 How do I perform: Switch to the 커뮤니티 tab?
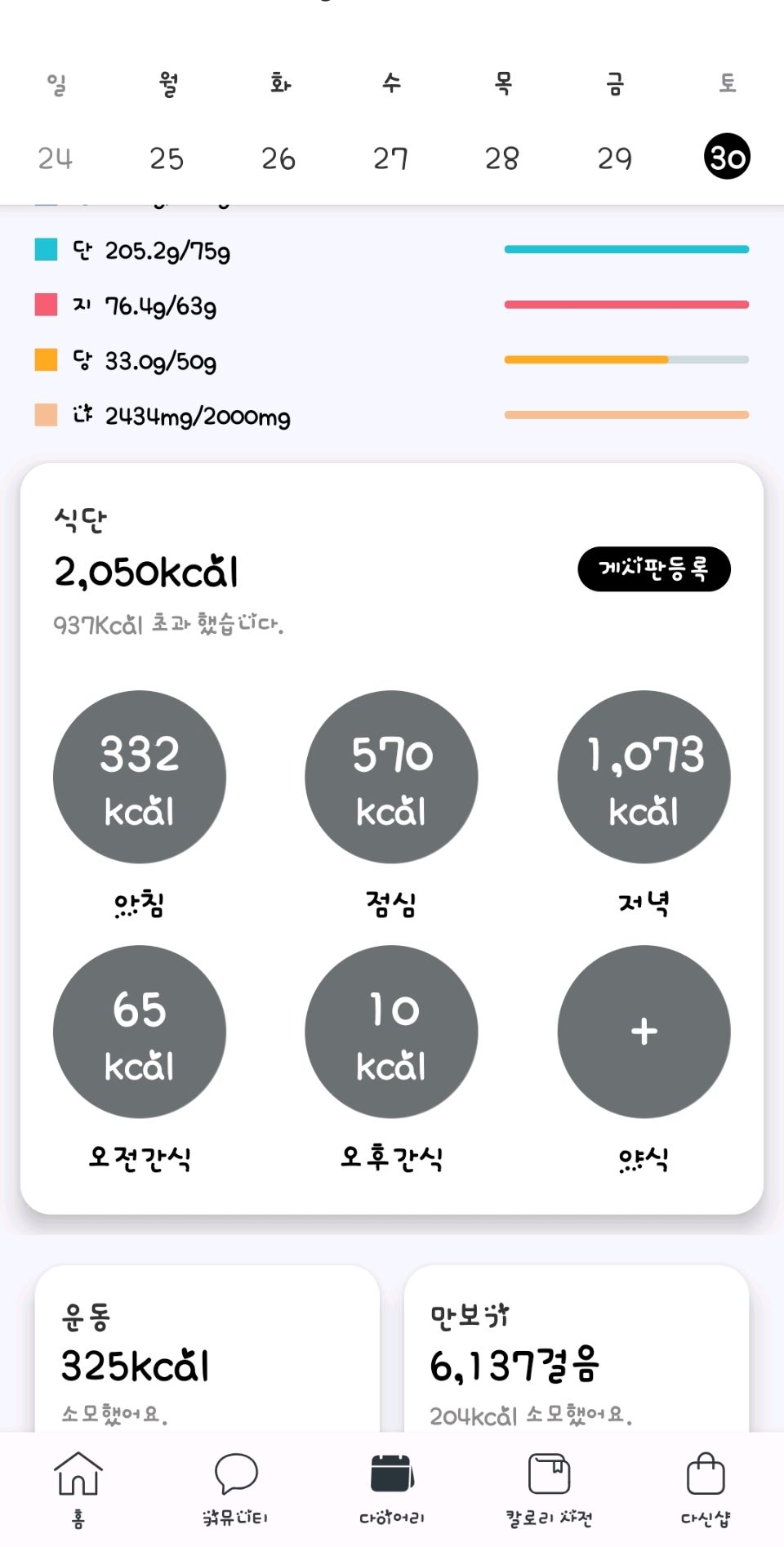[235, 1489]
